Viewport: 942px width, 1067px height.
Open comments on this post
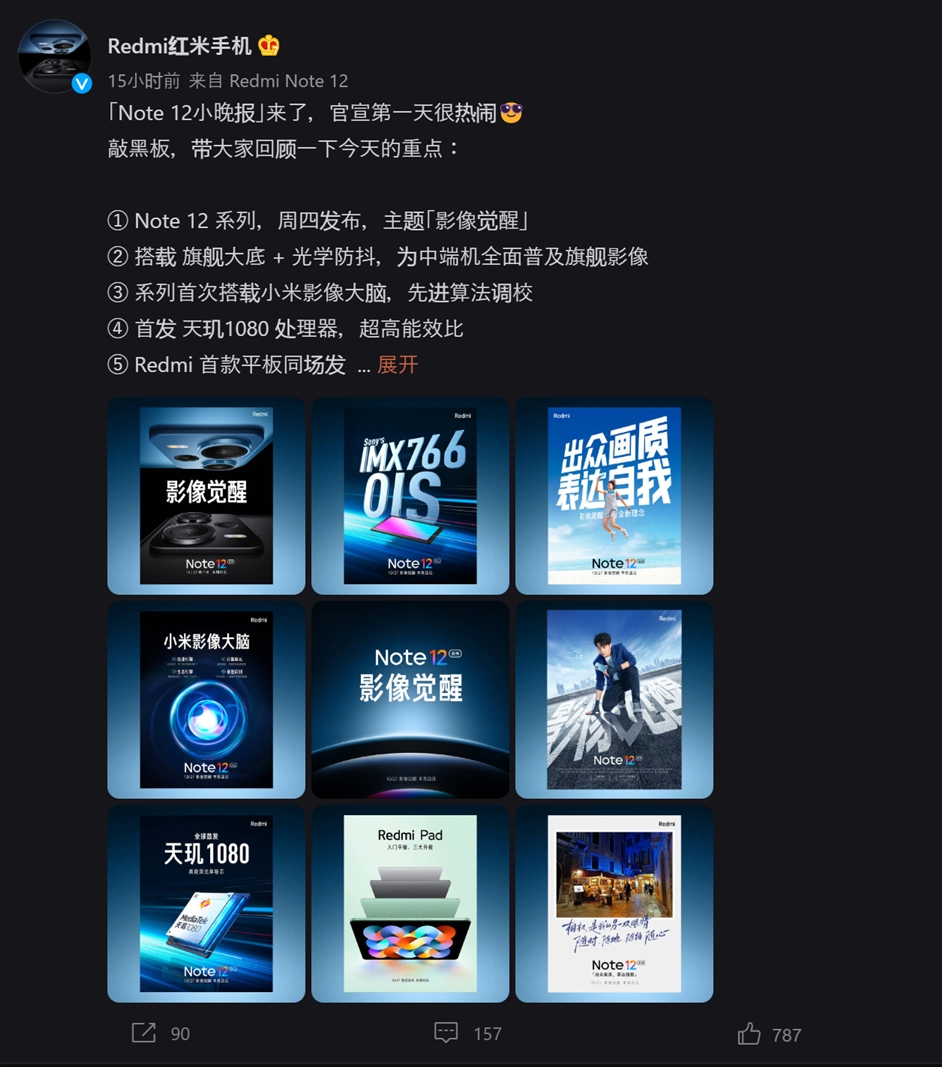click(x=446, y=1033)
